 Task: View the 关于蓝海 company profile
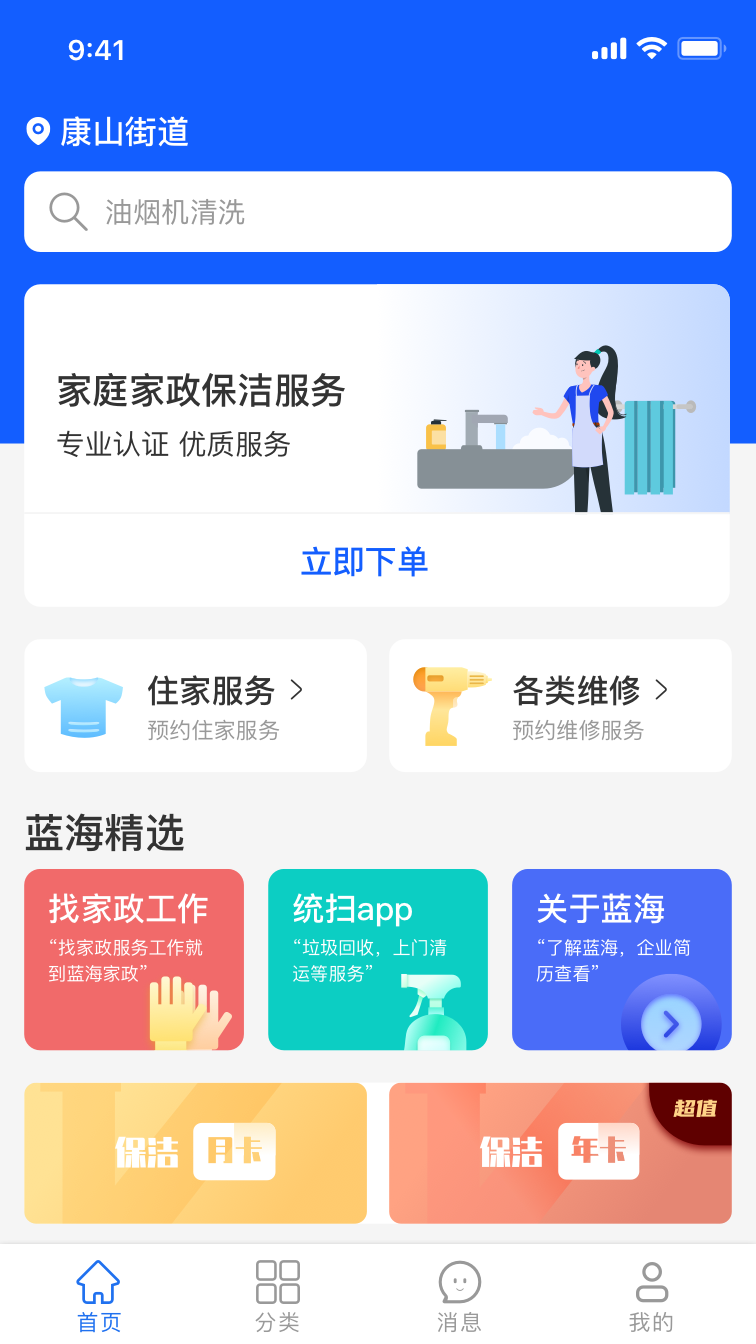coord(622,960)
